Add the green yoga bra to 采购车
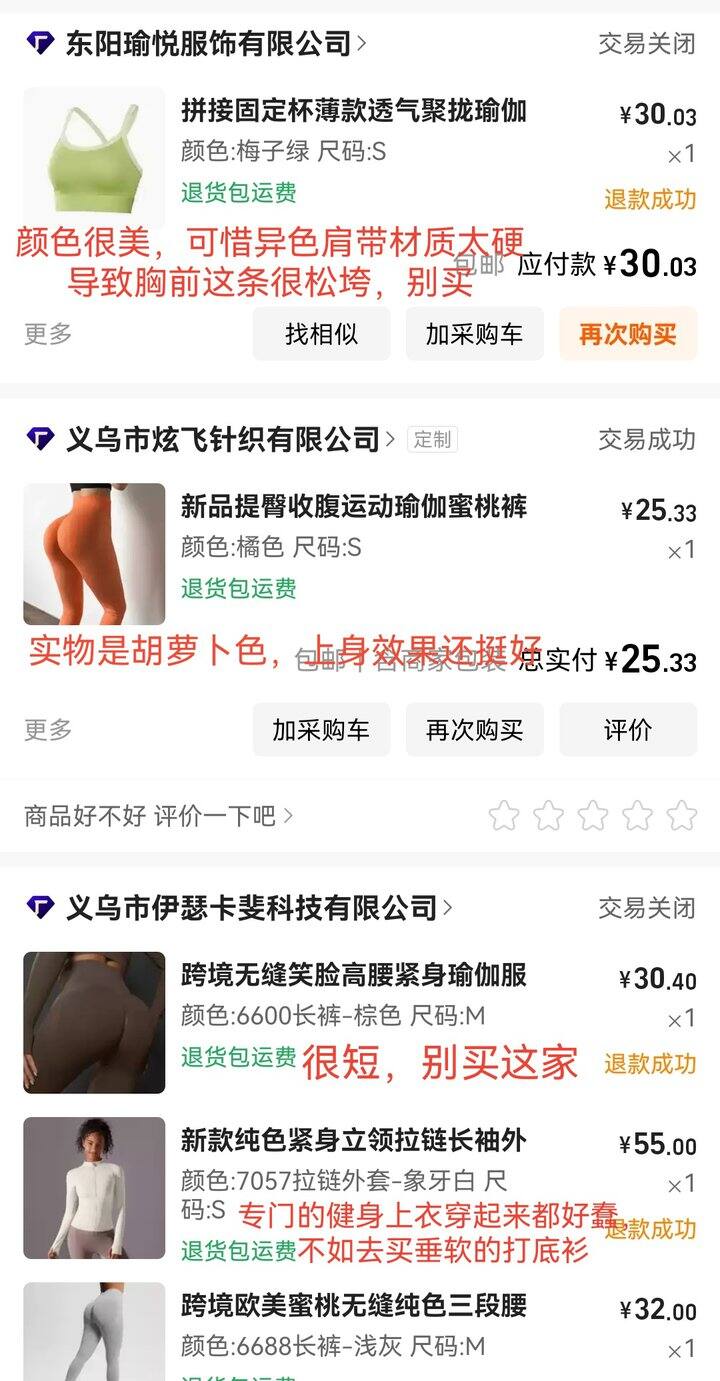720x1381 pixels. click(x=474, y=334)
